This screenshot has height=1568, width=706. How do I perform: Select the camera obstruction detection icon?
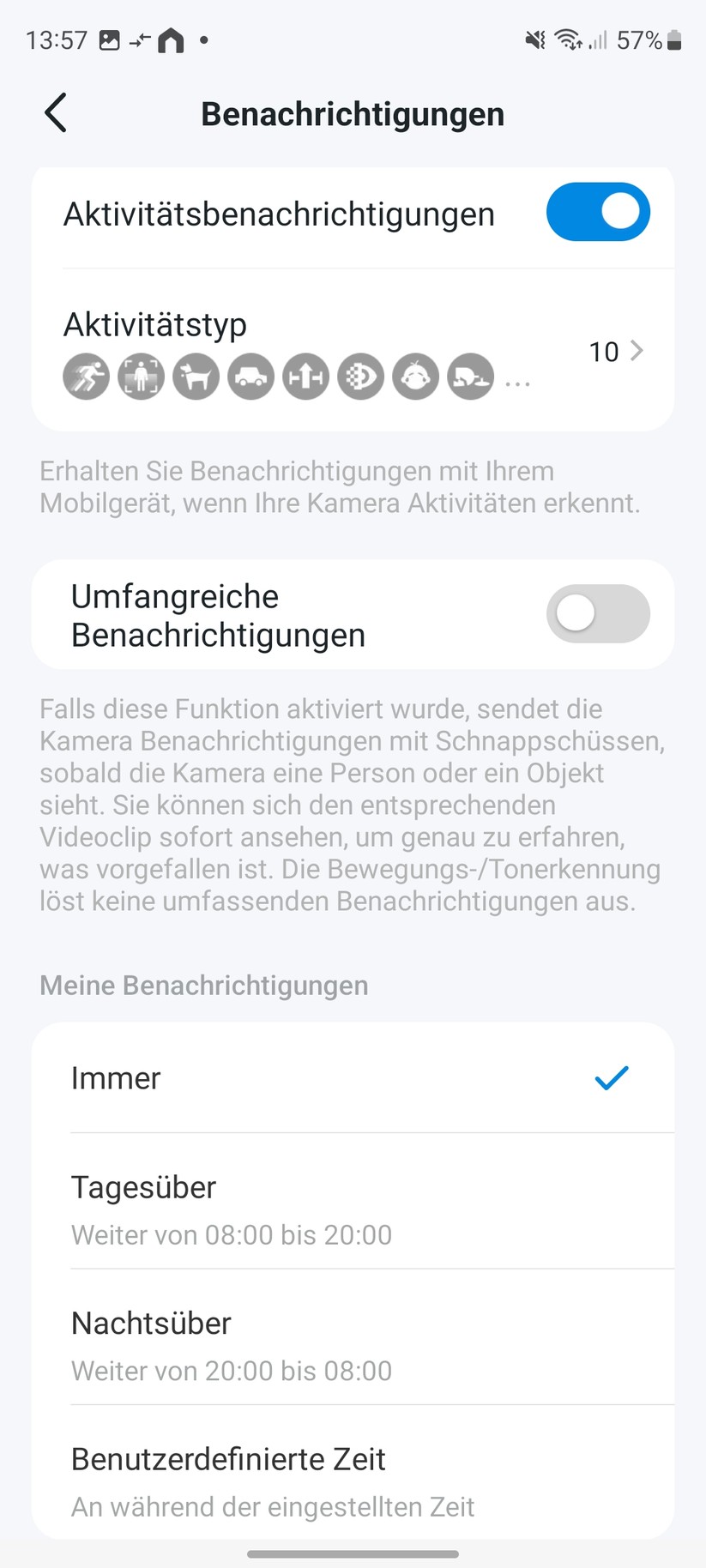pos(360,377)
